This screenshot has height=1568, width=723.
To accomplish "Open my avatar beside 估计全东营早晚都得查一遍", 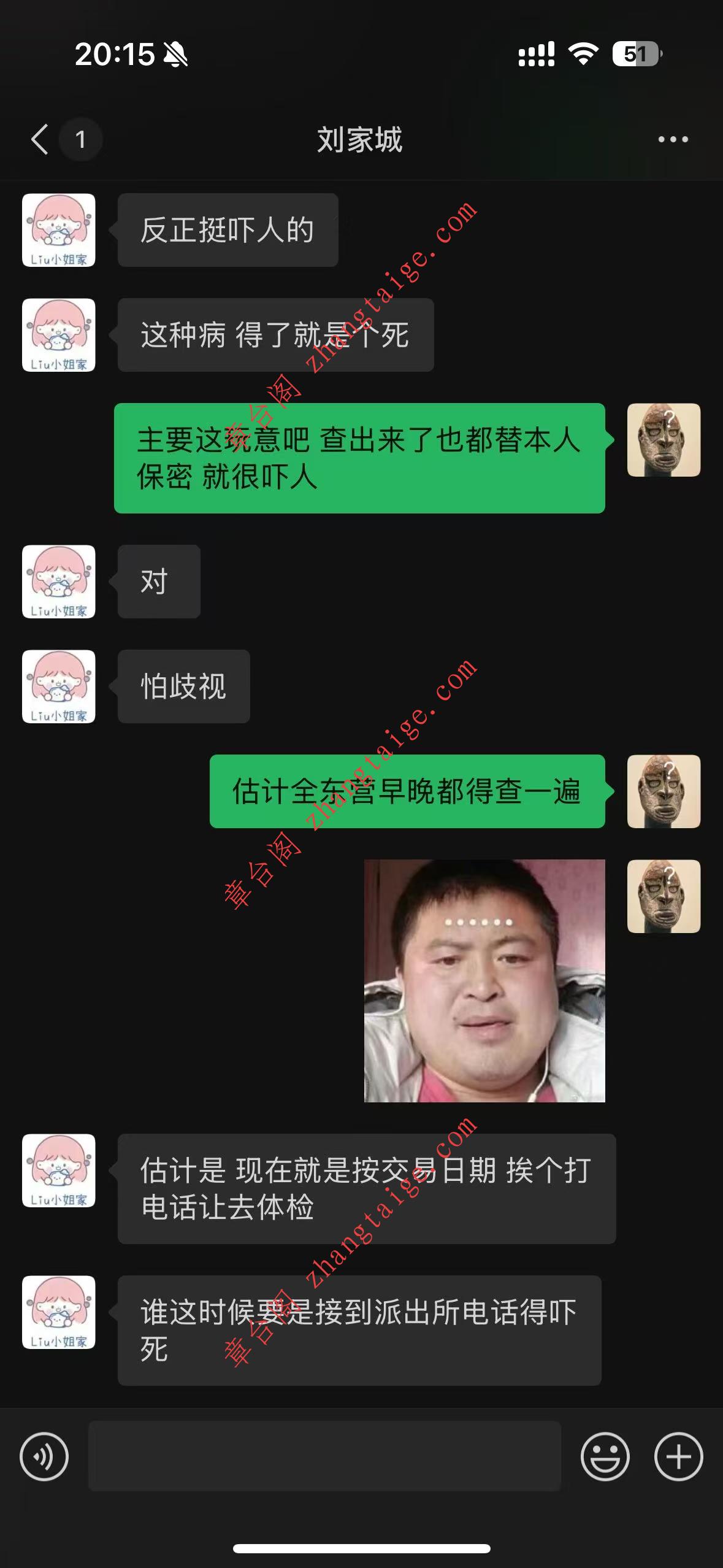I will pyautogui.click(x=664, y=791).
